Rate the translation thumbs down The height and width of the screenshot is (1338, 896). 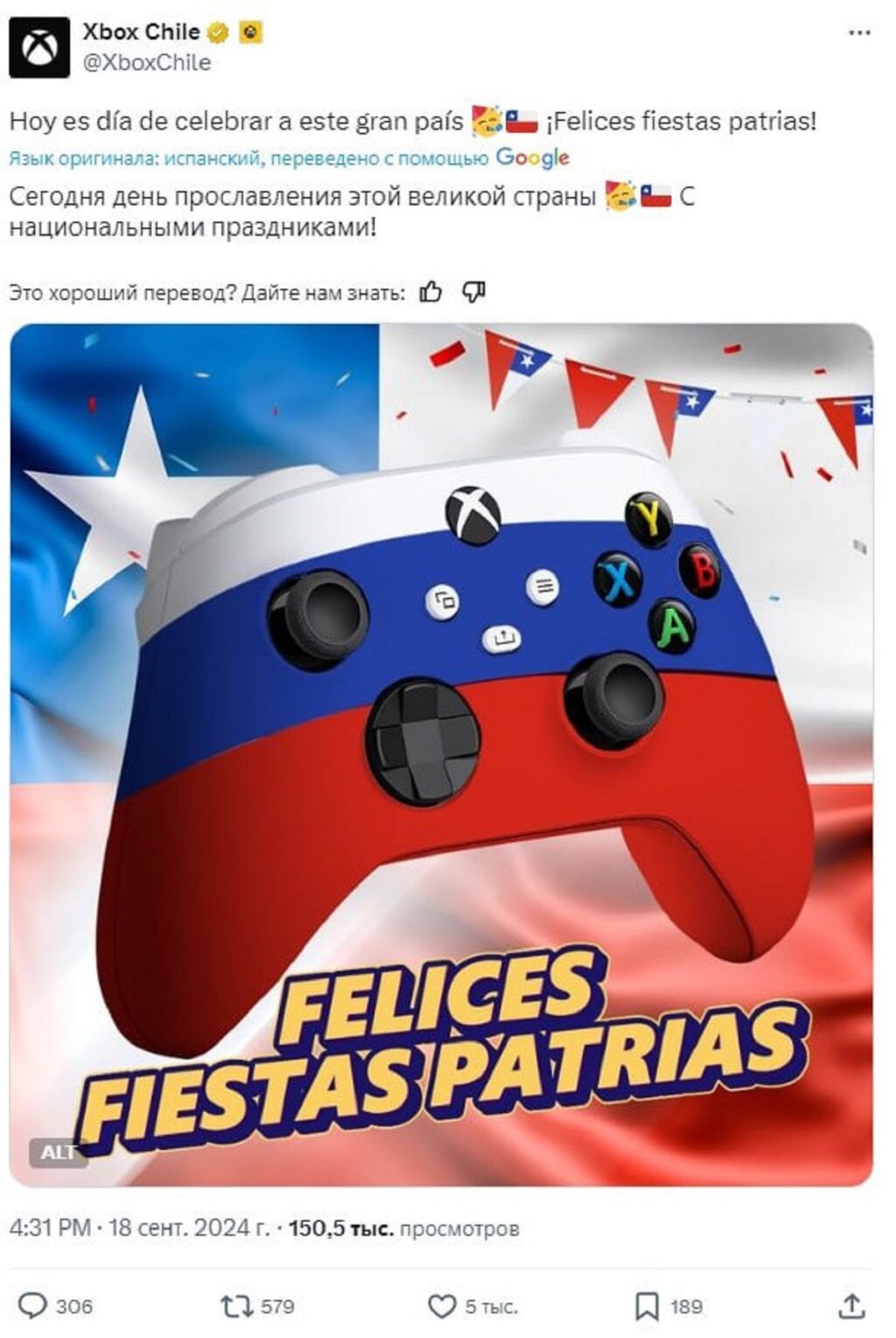[473, 292]
